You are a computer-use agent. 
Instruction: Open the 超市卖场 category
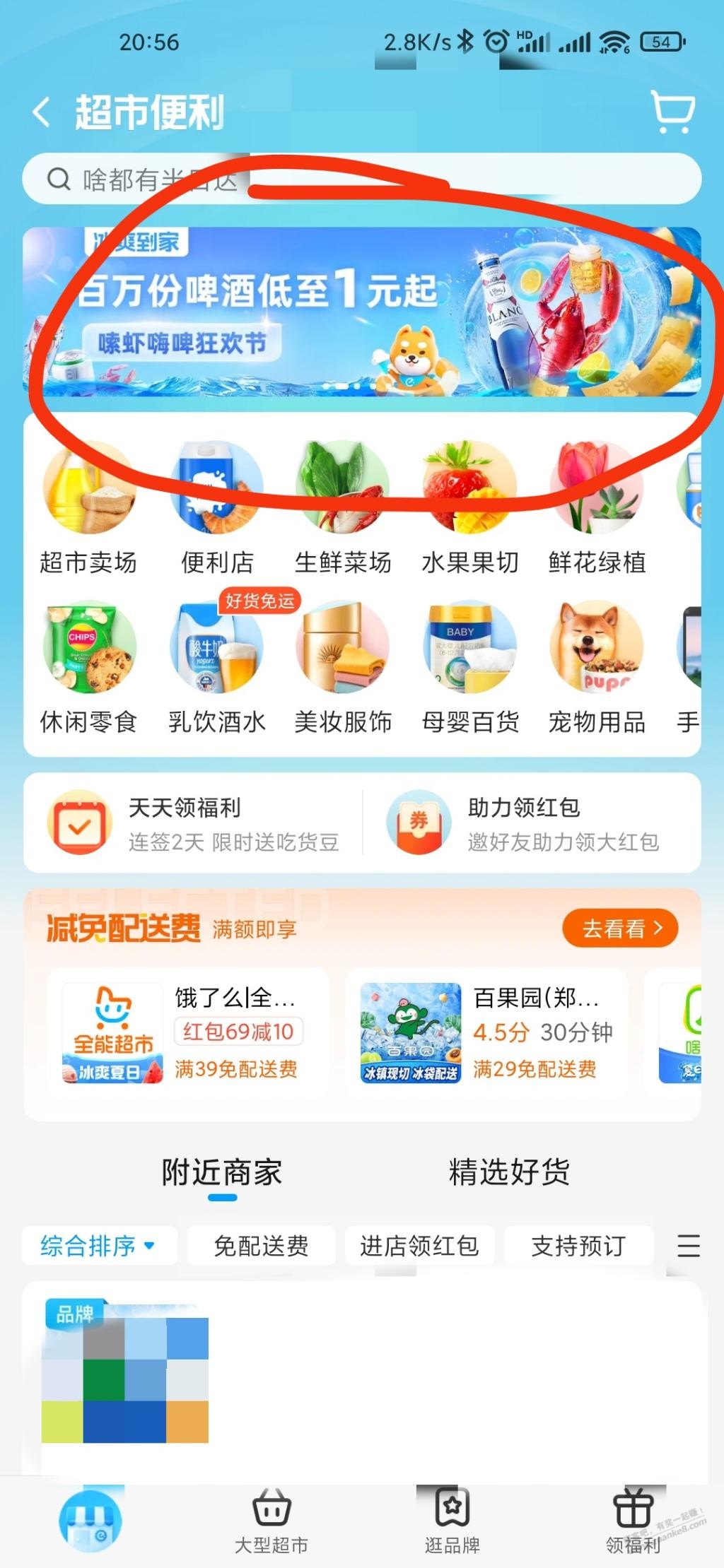coord(89,507)
